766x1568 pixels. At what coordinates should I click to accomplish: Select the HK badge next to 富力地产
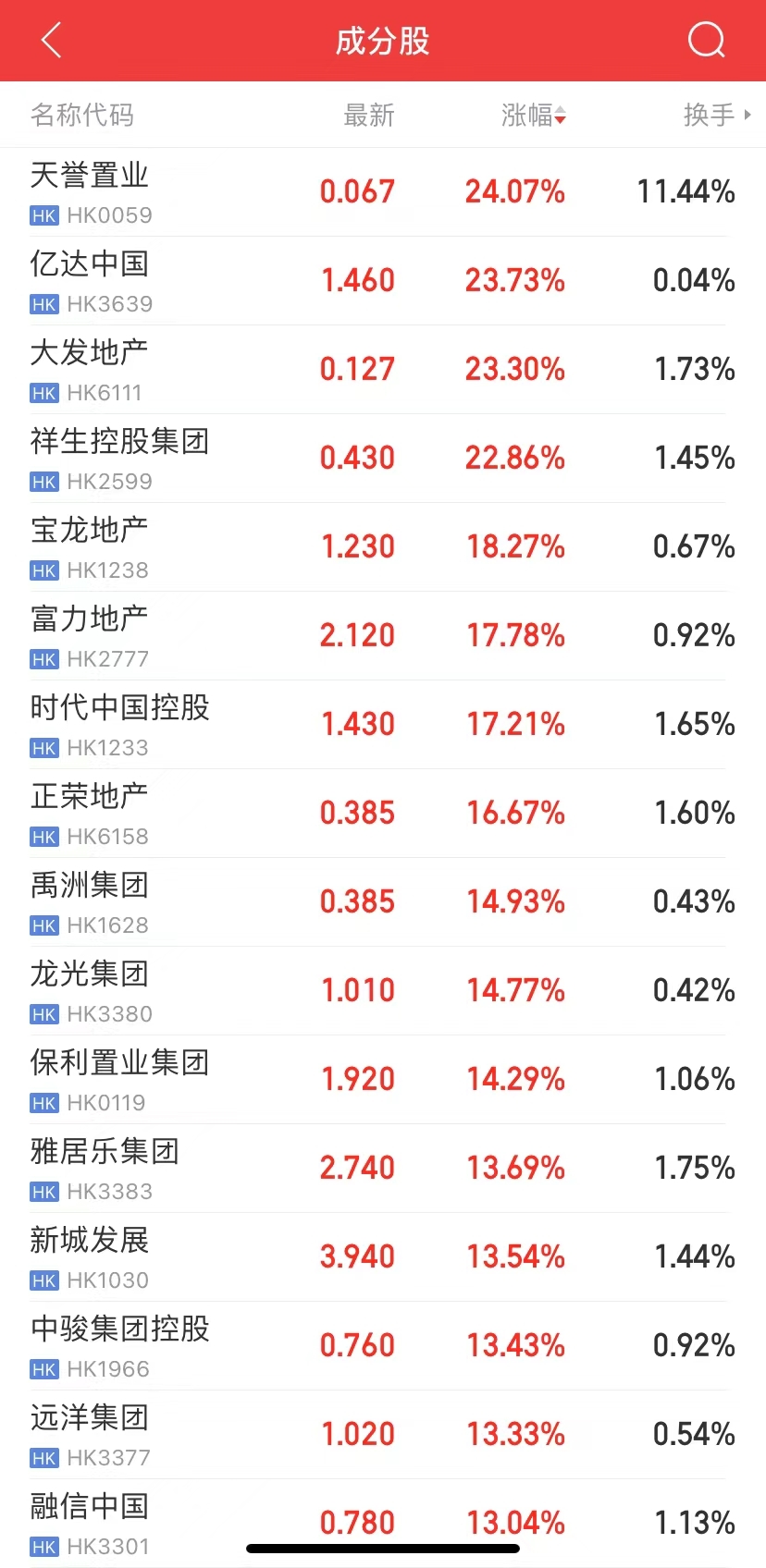pyautogui.click(x=43, y=659)
